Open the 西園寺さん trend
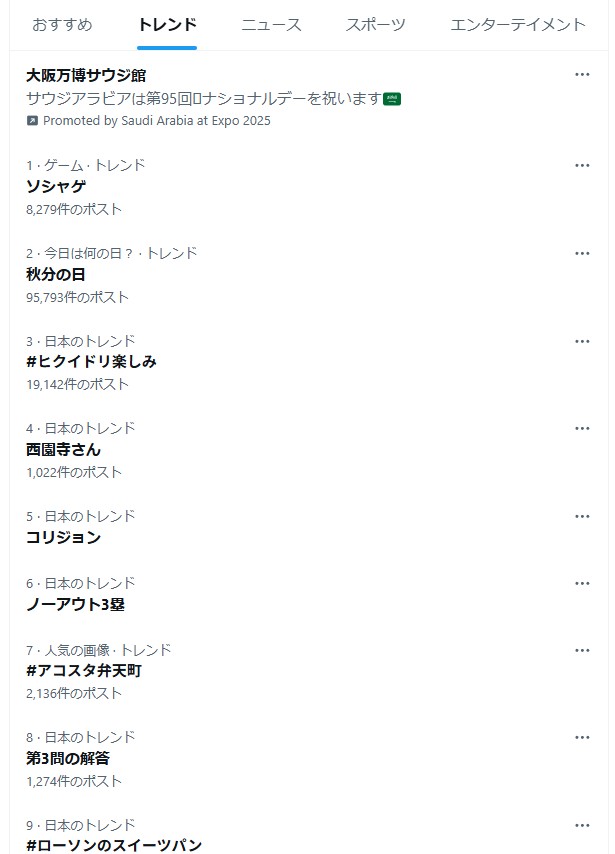615x854 pixels. pos(63,450)
